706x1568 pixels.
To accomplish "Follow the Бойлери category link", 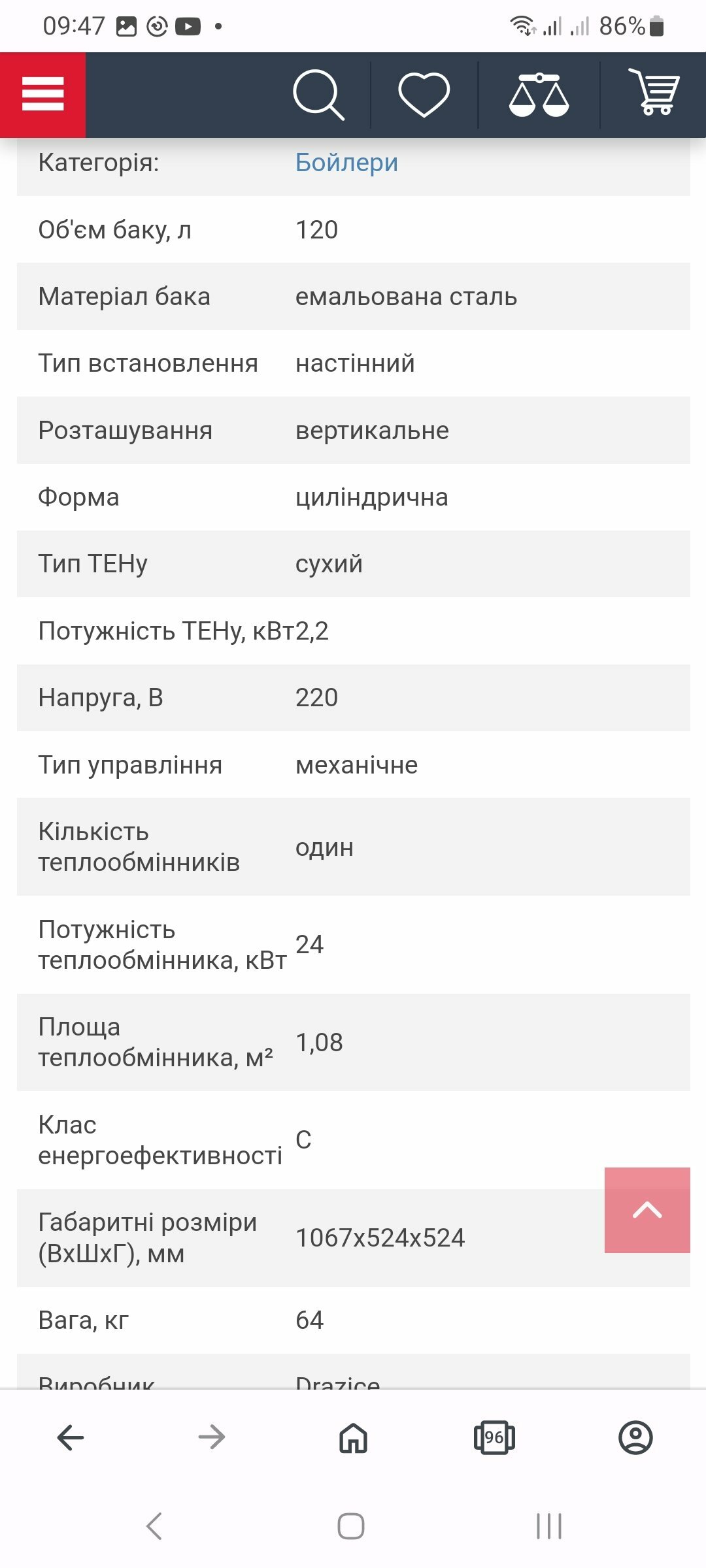I will 346,162.
